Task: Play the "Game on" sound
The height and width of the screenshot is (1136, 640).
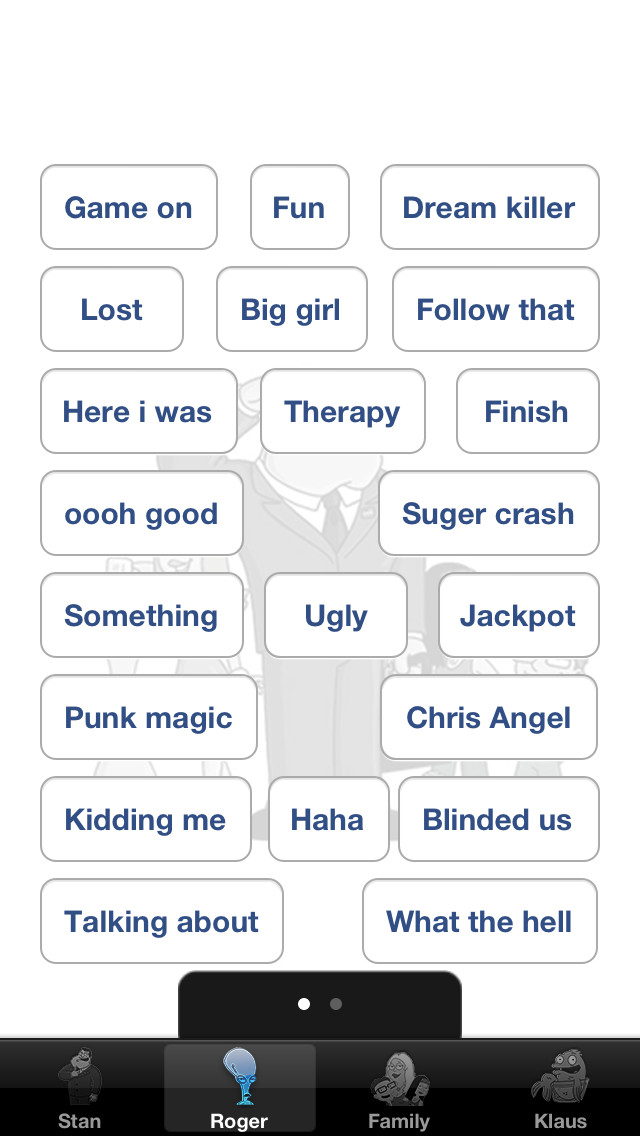Action: [129, 207]
